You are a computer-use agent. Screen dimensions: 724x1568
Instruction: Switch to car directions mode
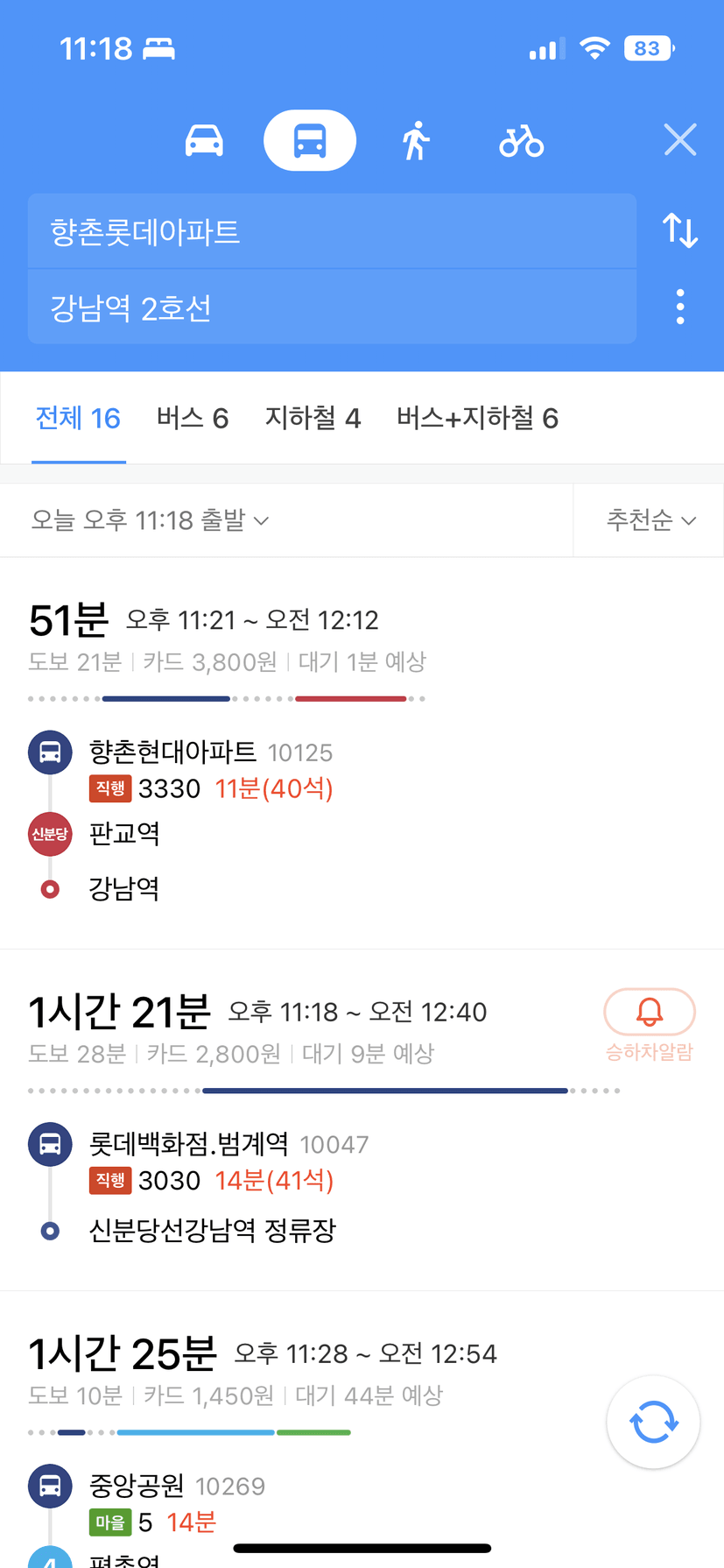pyautogui.click(x=204, y=140)
